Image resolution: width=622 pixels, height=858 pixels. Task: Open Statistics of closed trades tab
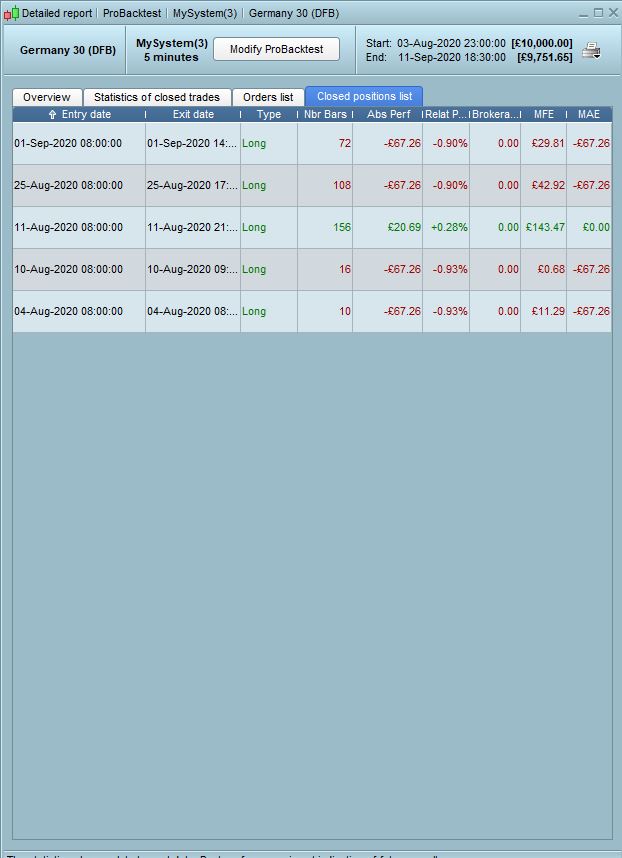click(157, 97)
